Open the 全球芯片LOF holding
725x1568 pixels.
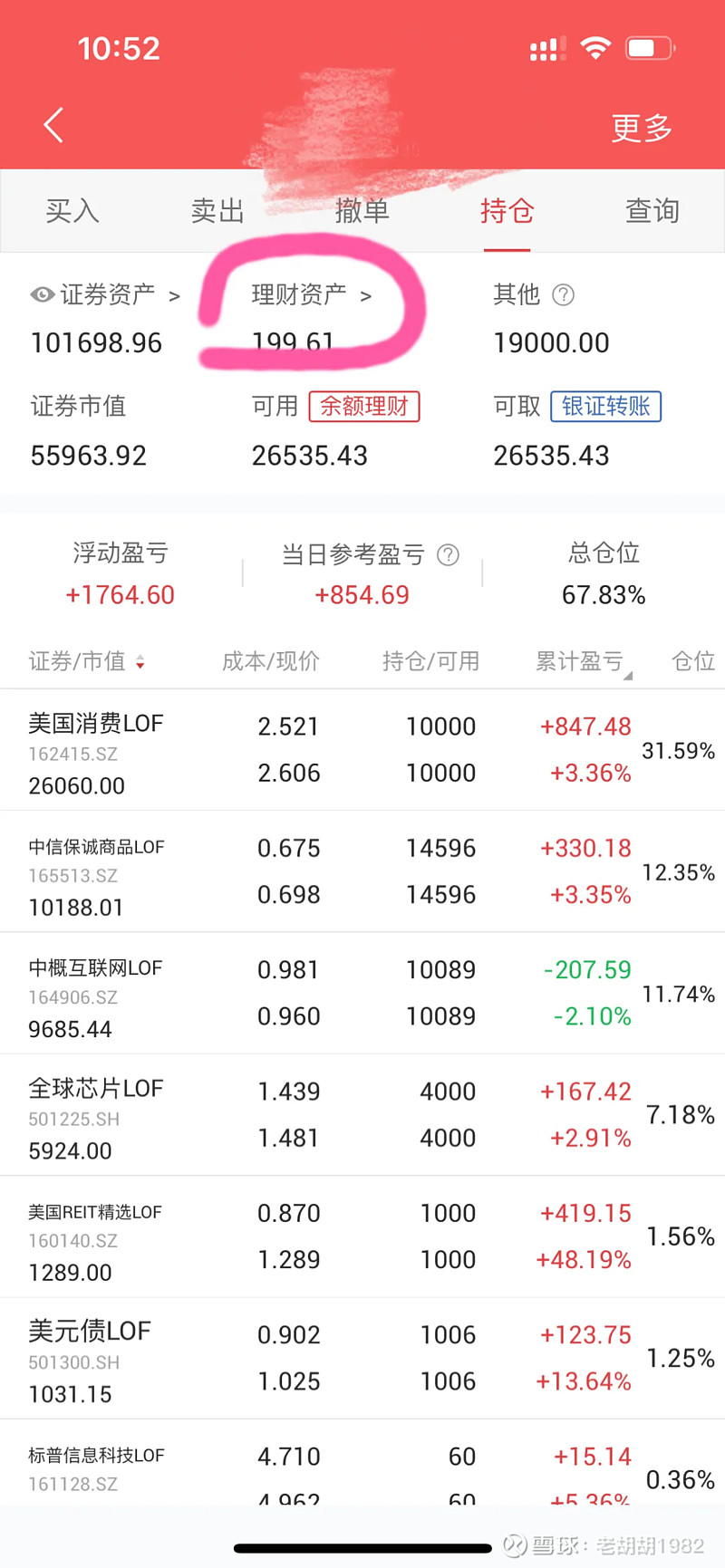[x=362, y=1115]
